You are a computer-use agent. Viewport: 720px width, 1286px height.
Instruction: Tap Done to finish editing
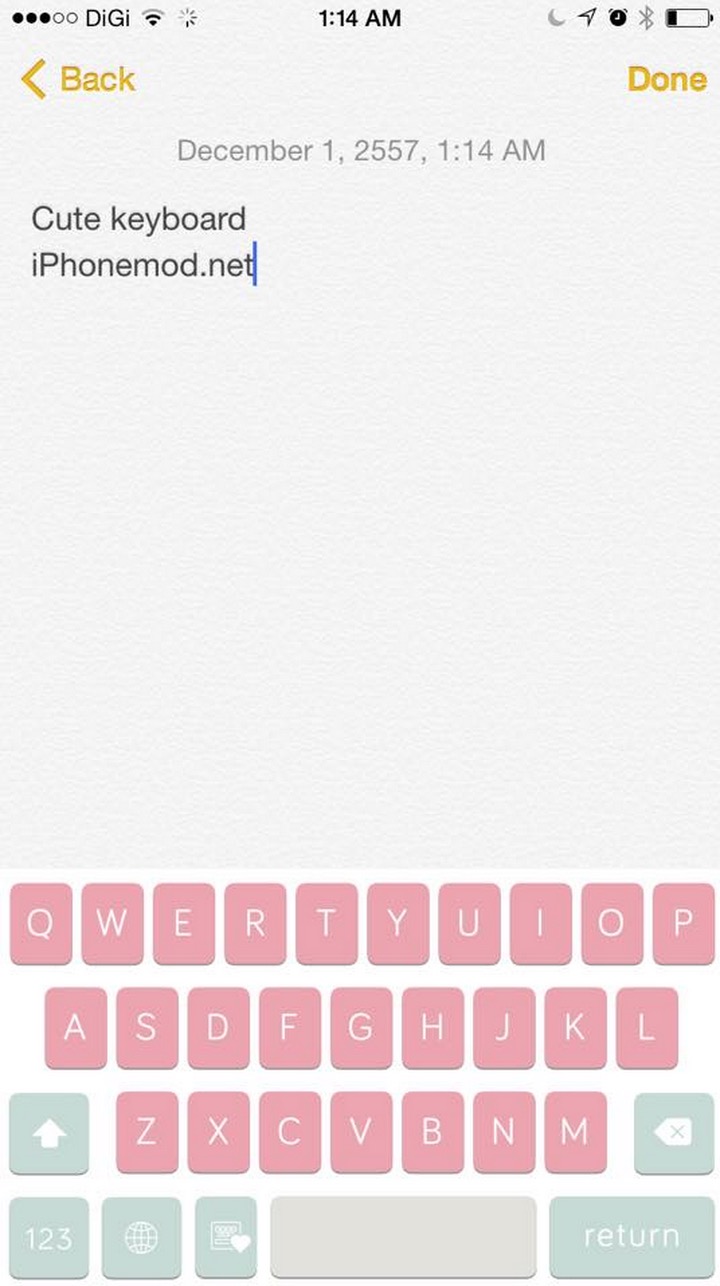[666, 79]
